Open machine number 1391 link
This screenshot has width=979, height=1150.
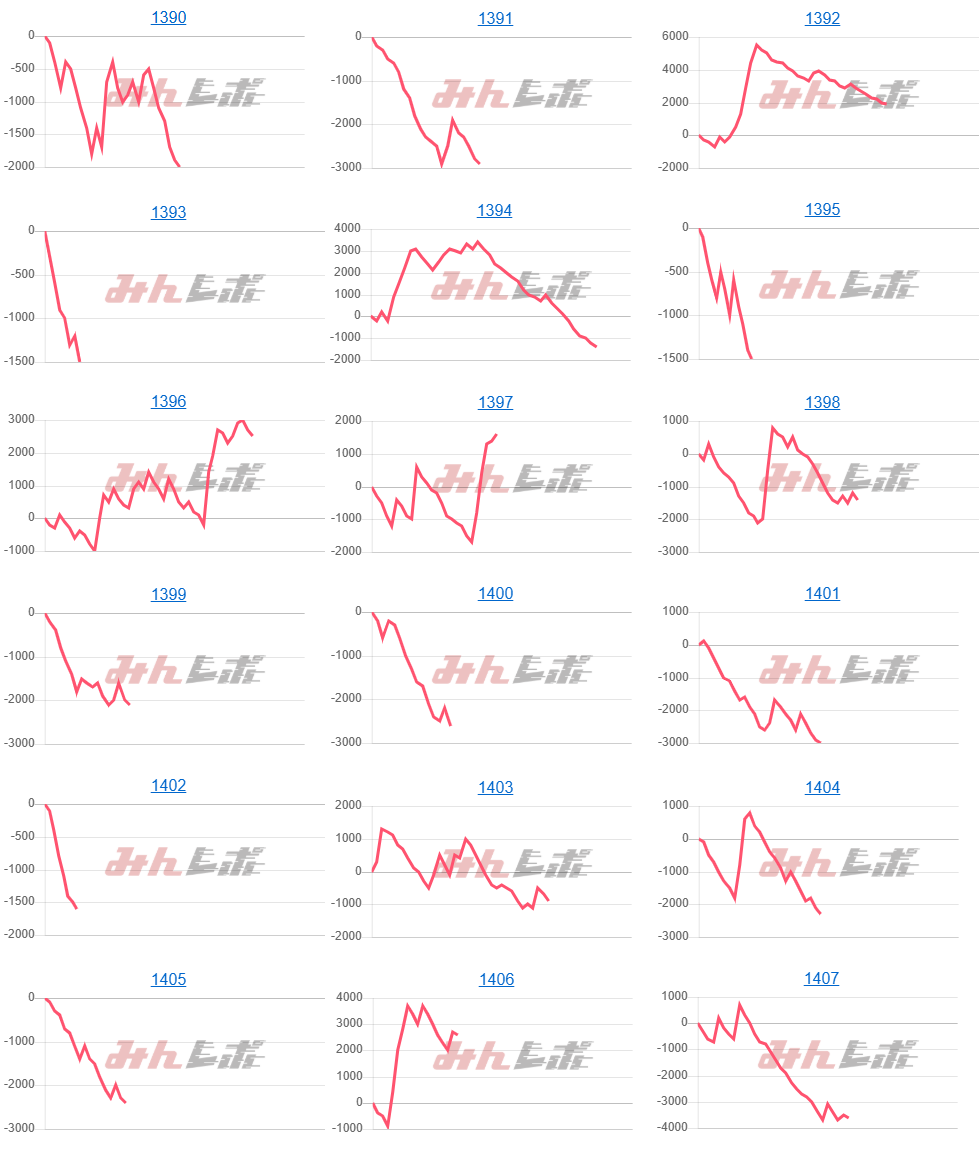(x=495, y=18)
